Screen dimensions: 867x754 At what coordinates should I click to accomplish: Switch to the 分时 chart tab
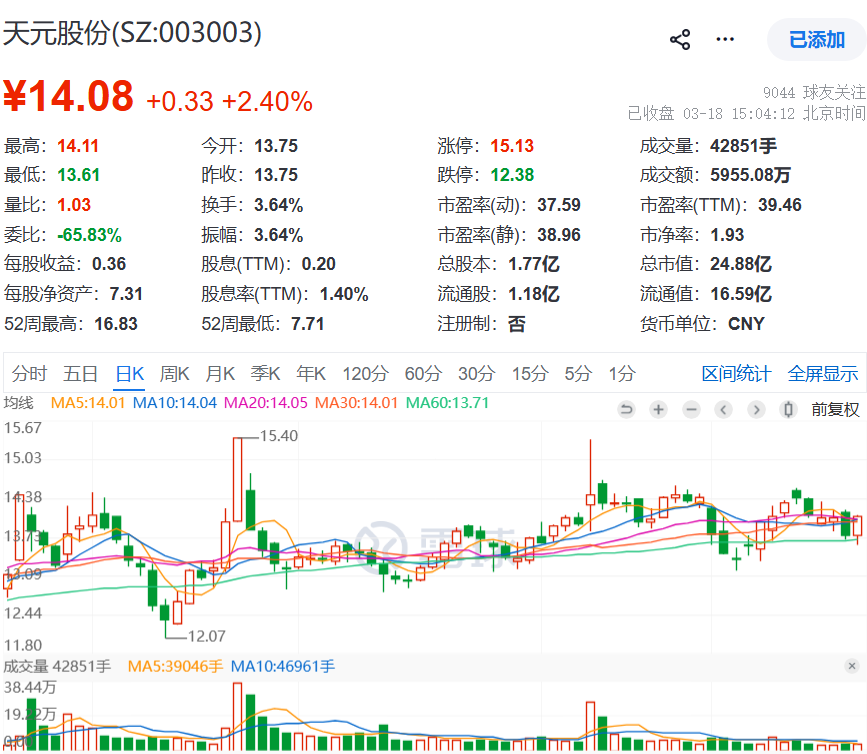[29, 374]
